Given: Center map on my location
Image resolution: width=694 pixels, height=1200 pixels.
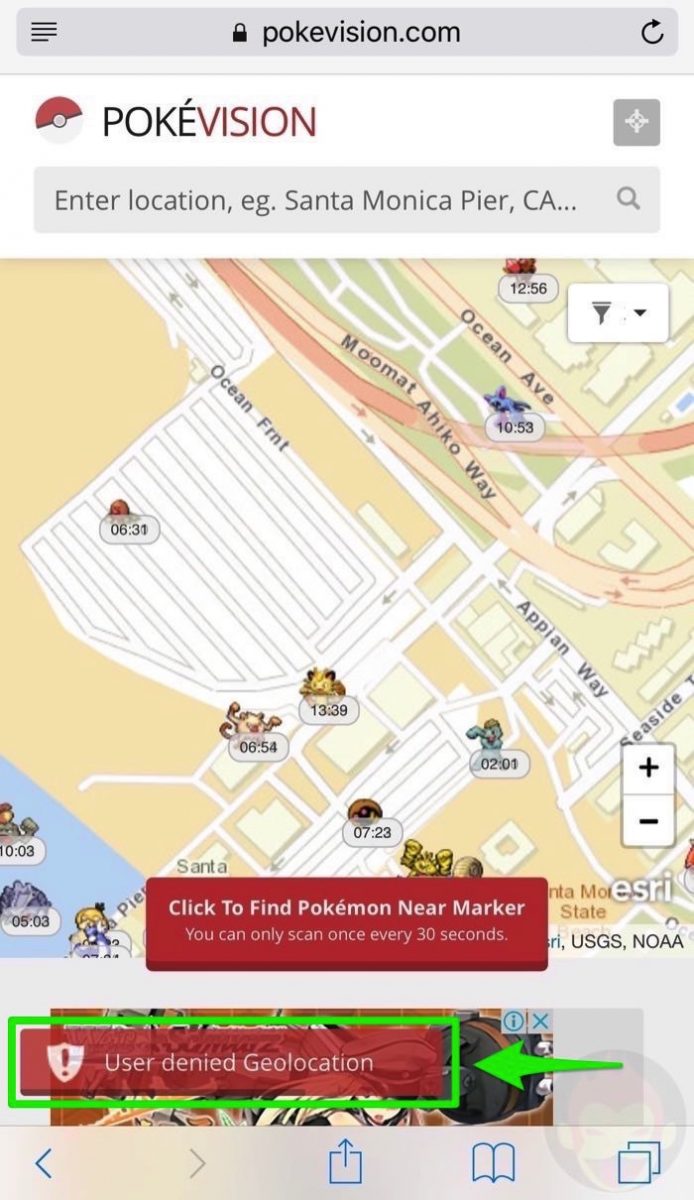Looking at the screenshot, I should click(636, 123).
